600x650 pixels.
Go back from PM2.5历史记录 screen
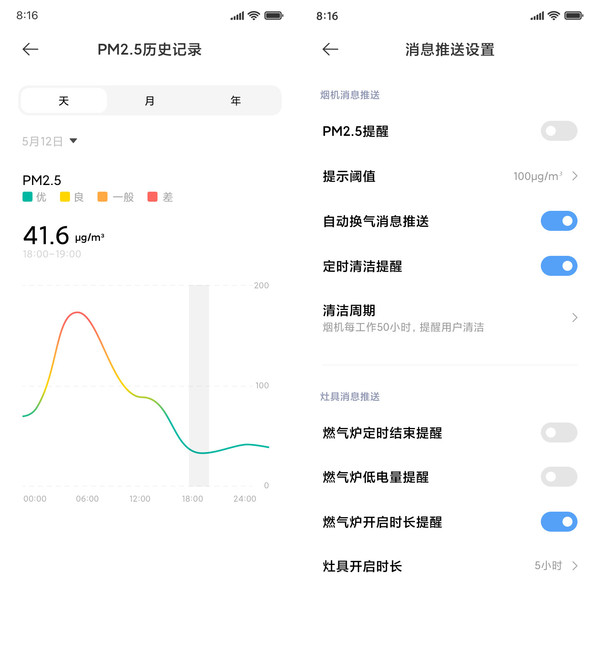pos(31,49)
